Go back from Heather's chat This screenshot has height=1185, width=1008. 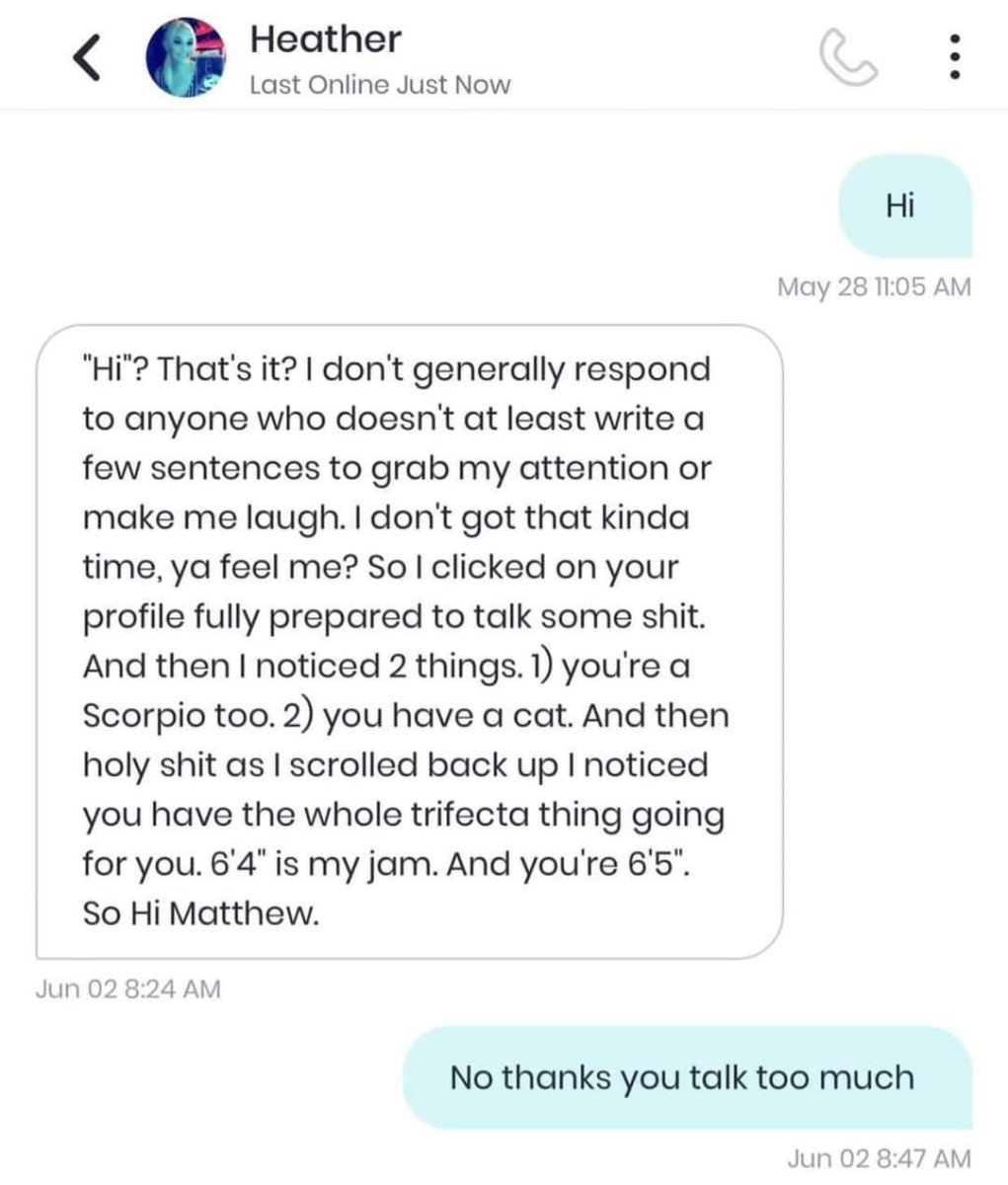tap(87, 58)
